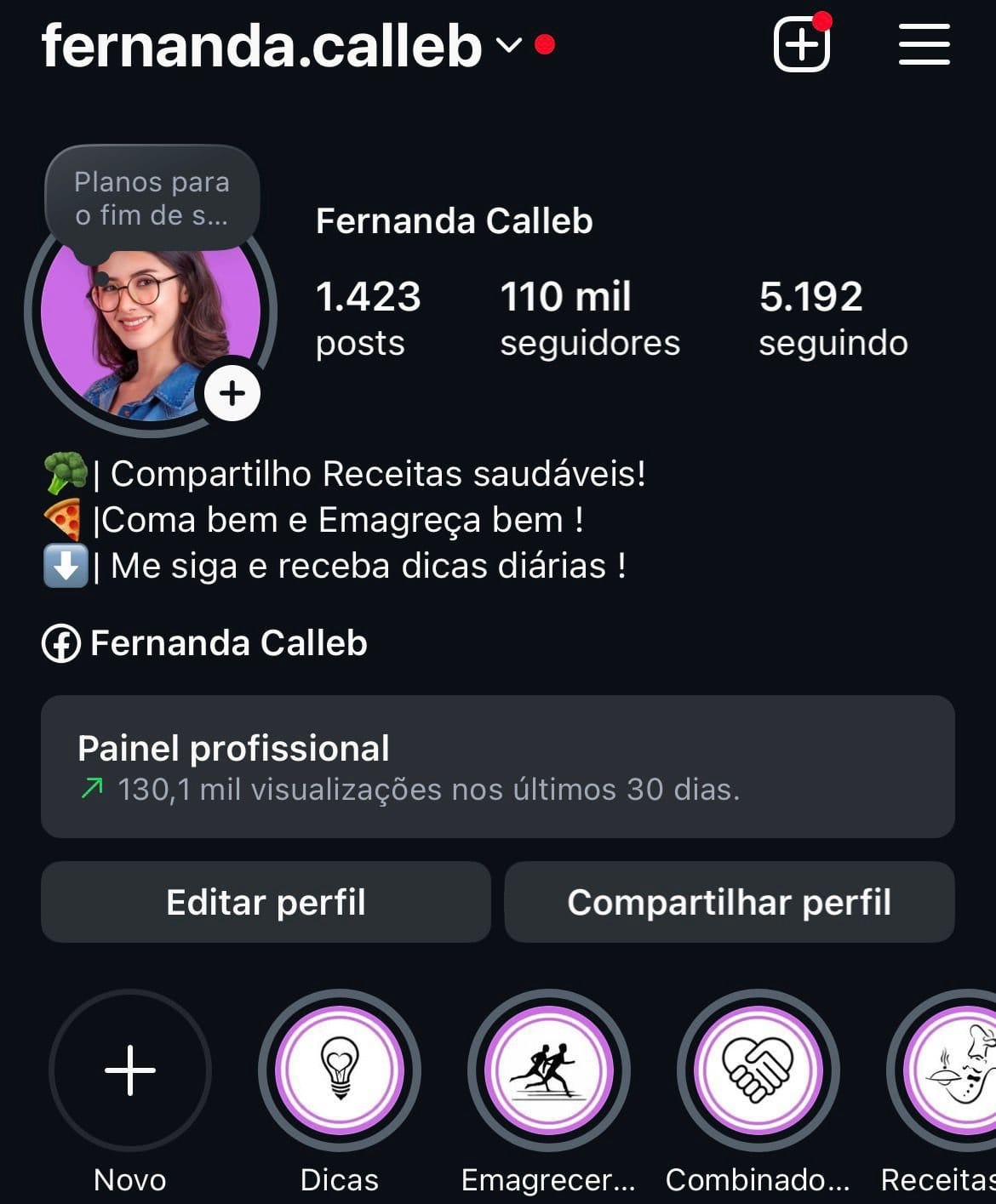
Task: Open the seguindo list
Action: click(833, 319)
